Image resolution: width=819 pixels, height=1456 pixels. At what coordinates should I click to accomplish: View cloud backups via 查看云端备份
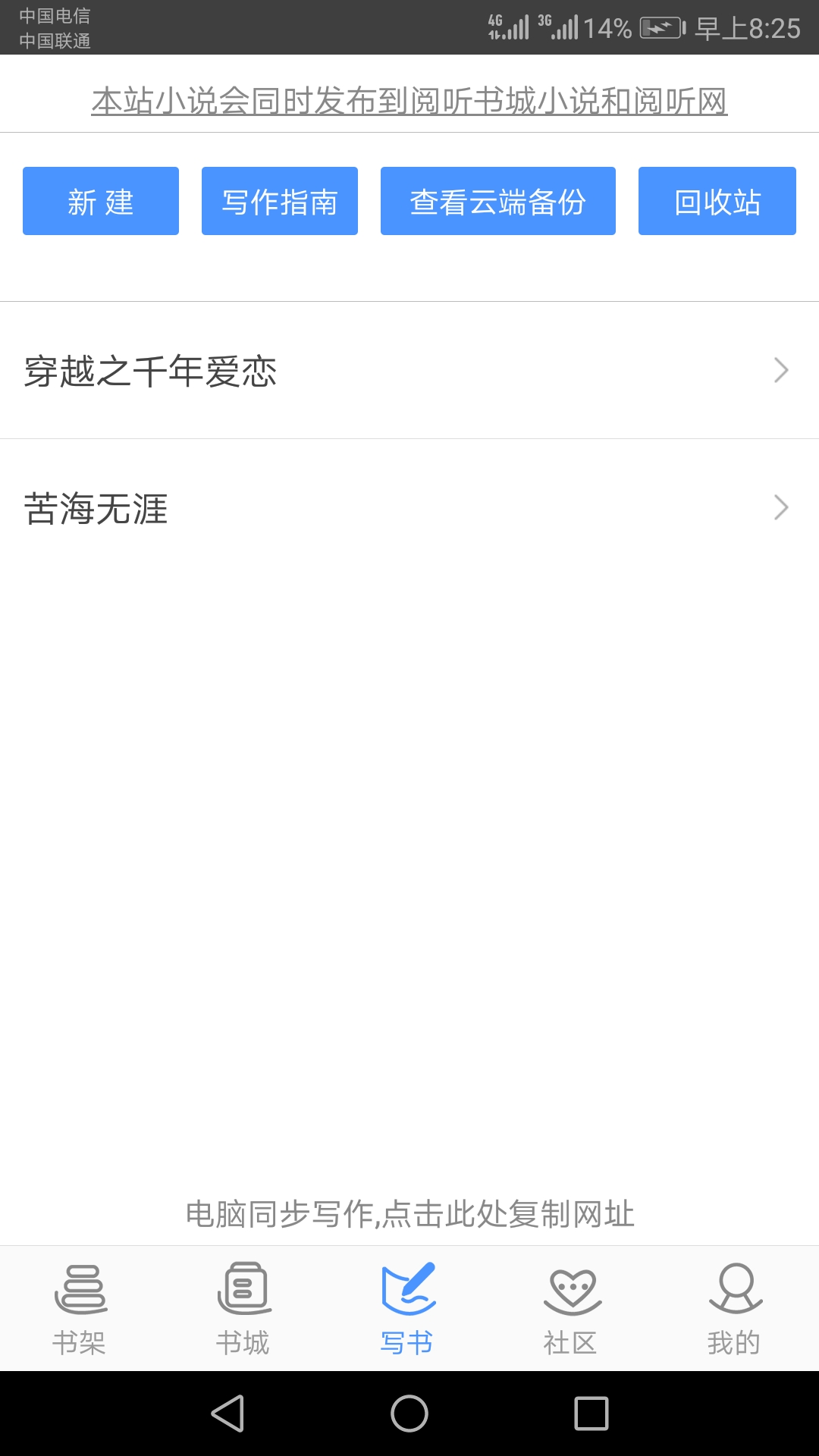click(497, 201)
